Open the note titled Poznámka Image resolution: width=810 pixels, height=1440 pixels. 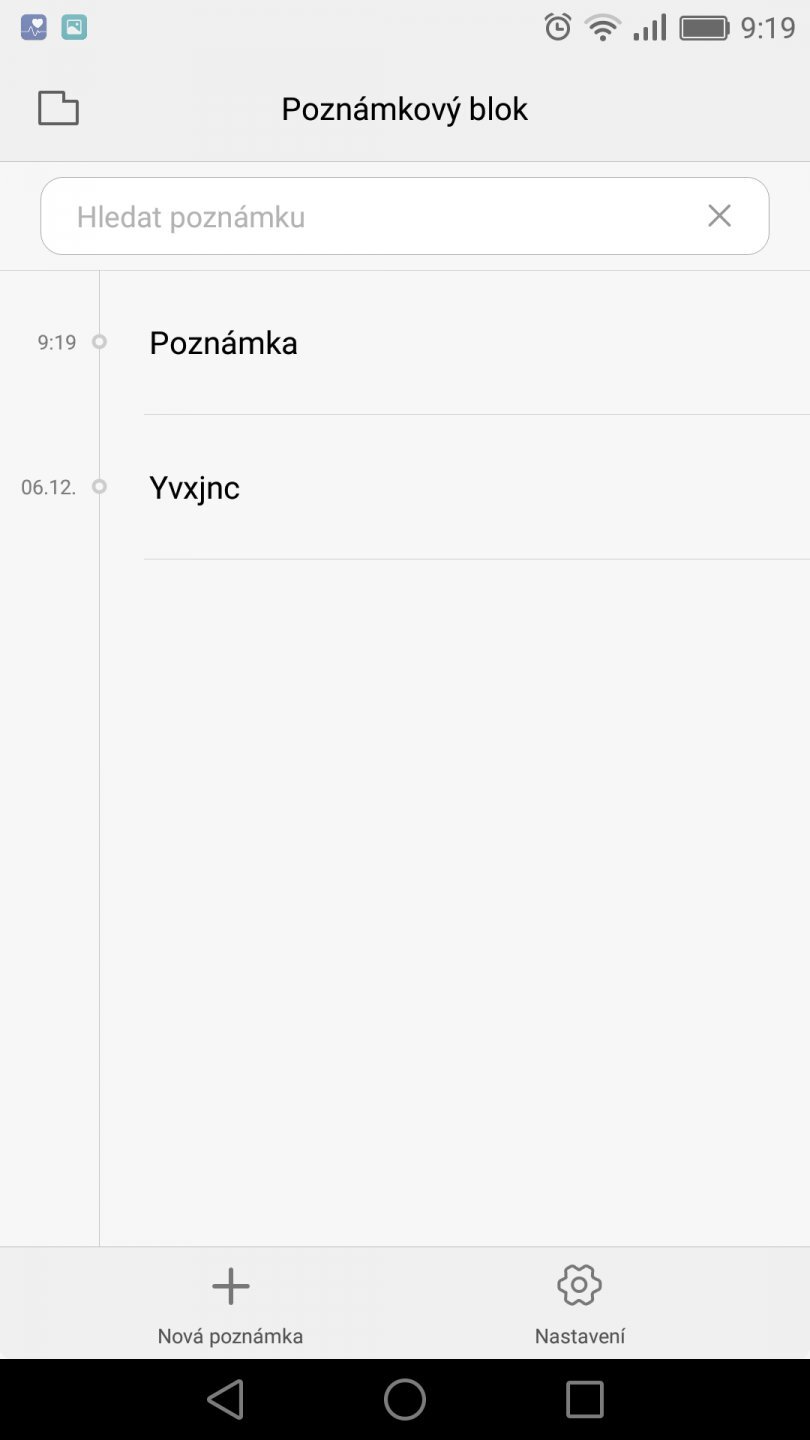[x=224, y=343]
